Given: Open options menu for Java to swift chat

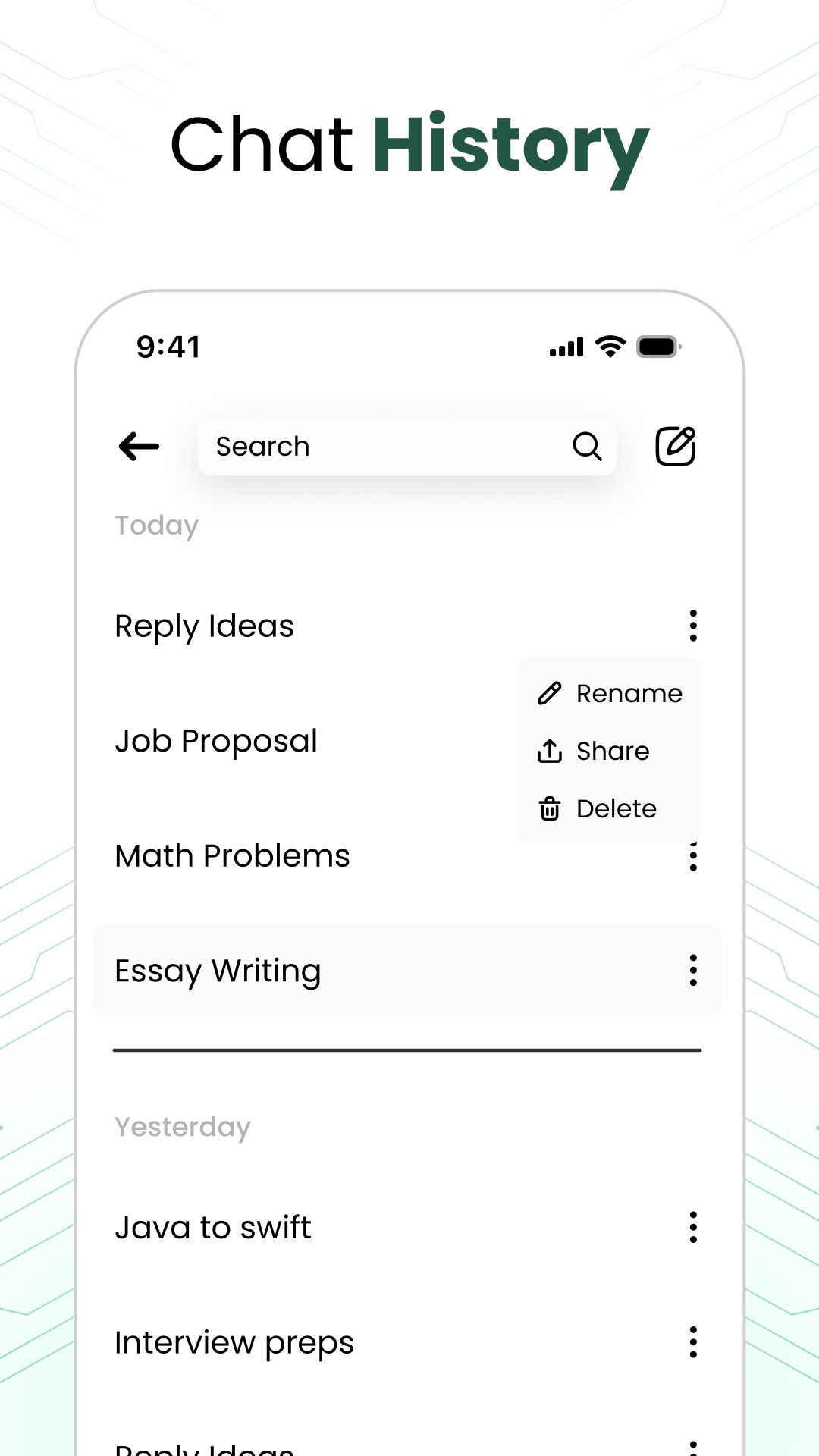Looking at the screenshot, I should 692,1227.
